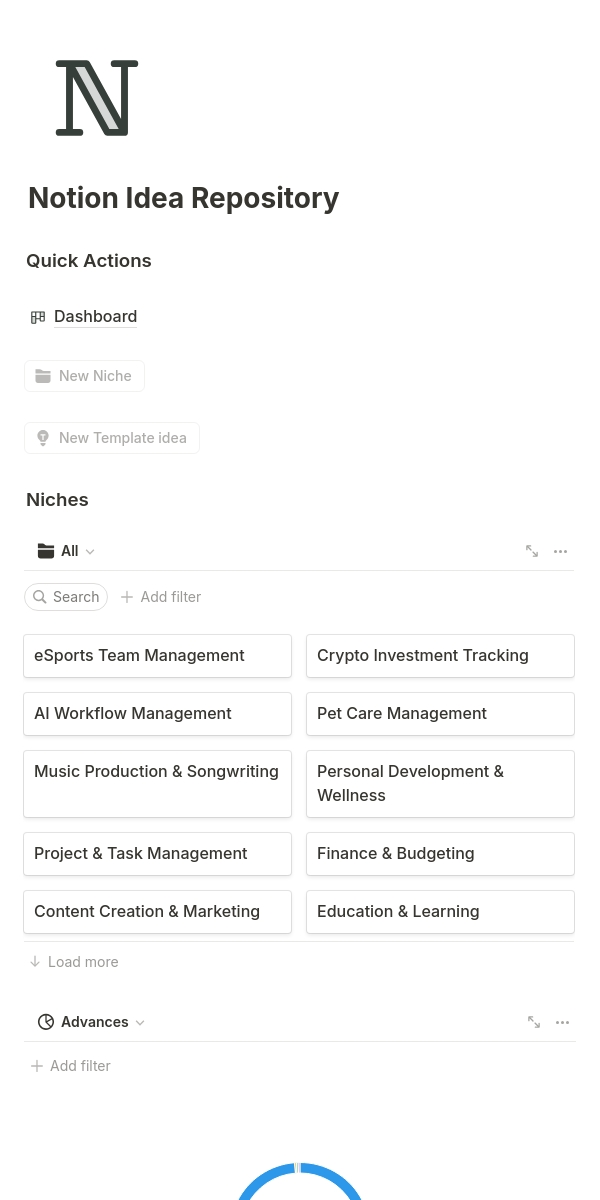Create a New Template idea

point(112,438)
